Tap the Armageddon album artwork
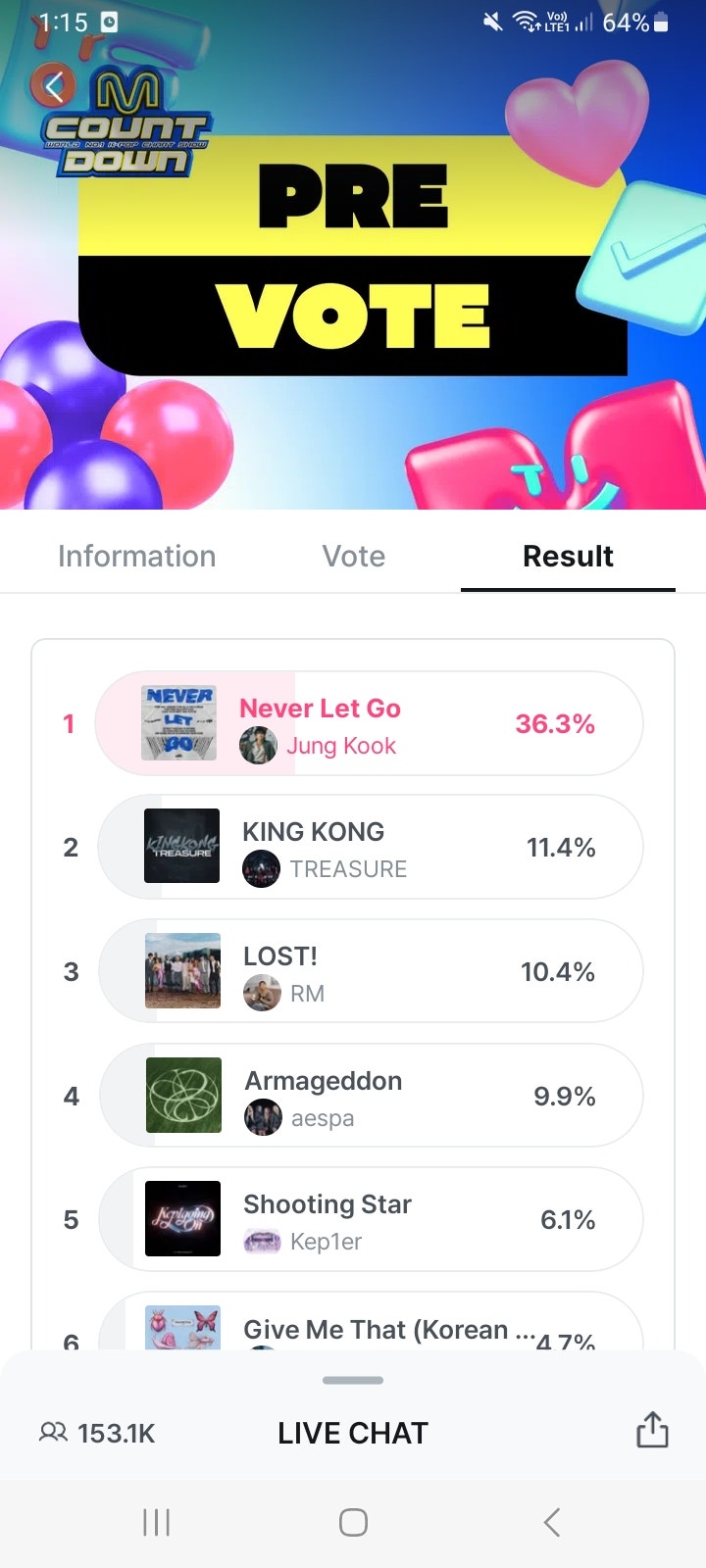The image size is (706, 1568). coord(182,1095)
